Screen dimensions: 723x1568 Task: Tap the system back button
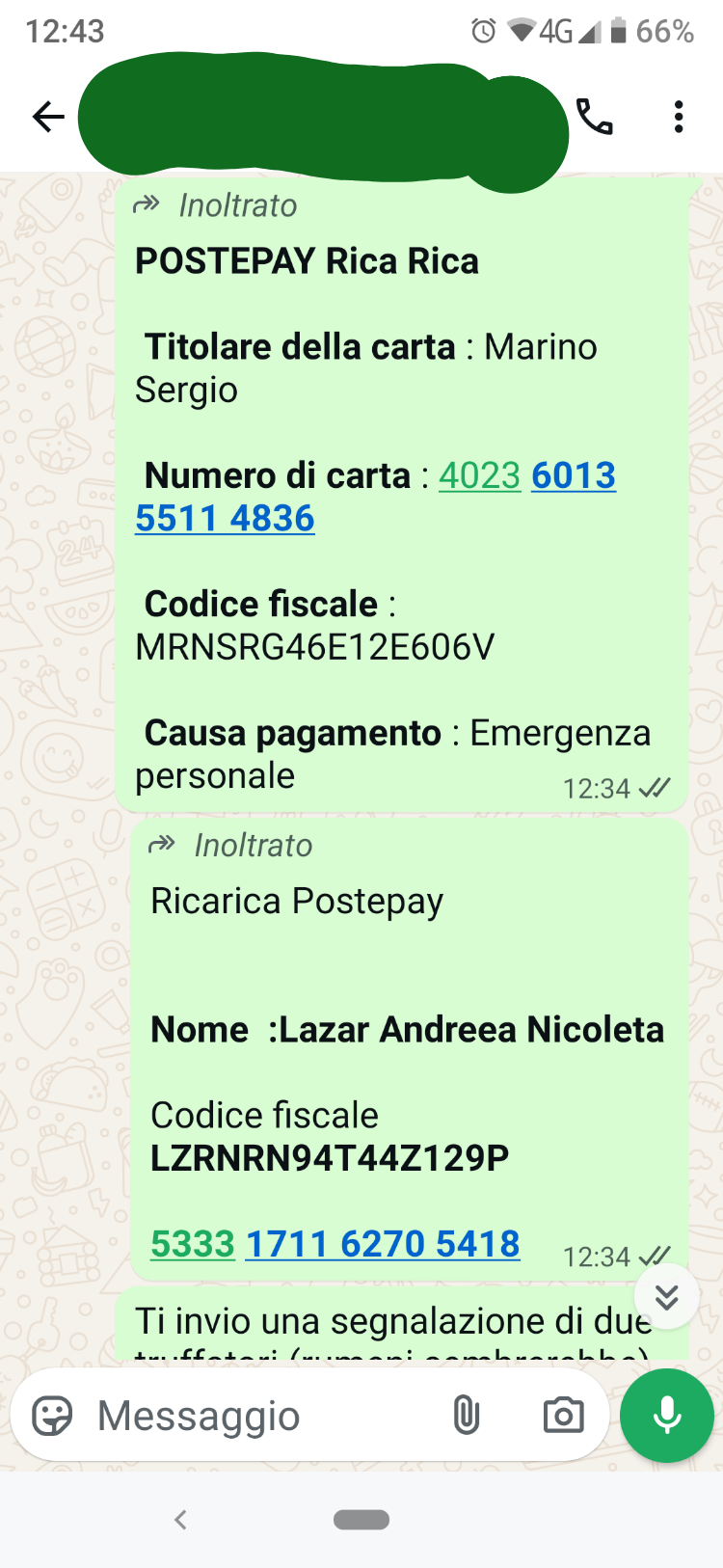180,1520
